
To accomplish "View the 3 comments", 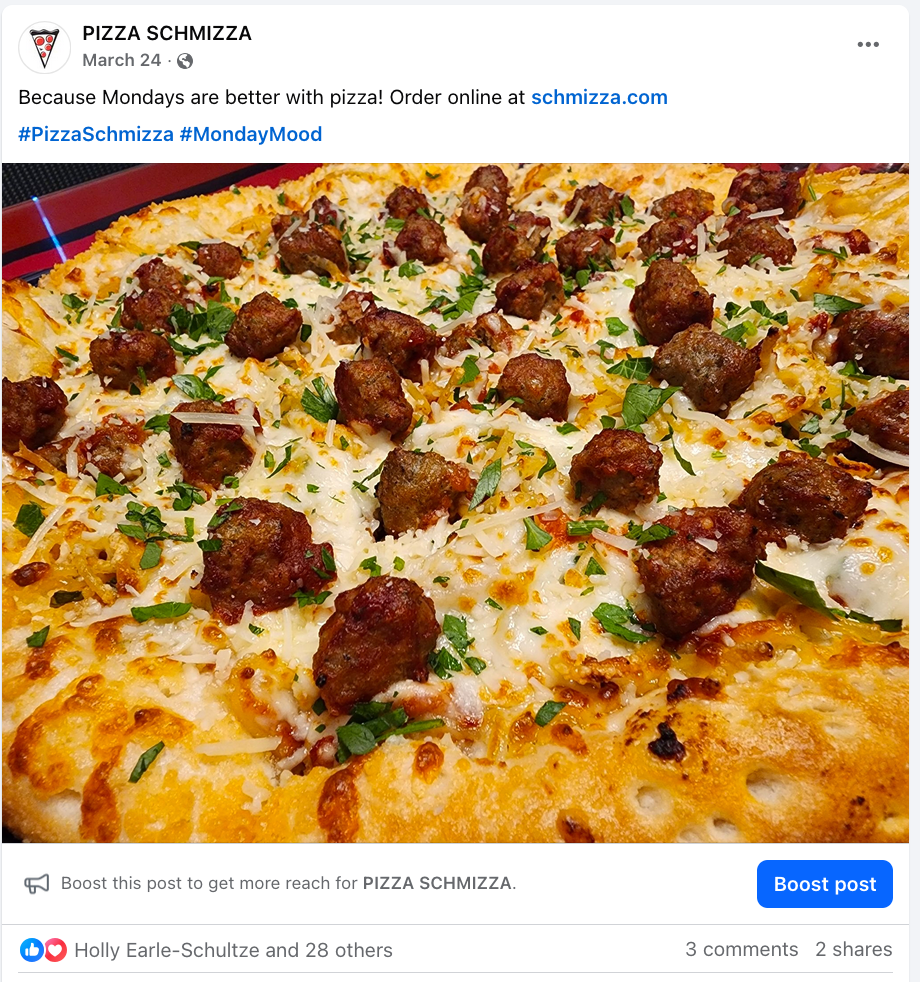I will (741, 950).
